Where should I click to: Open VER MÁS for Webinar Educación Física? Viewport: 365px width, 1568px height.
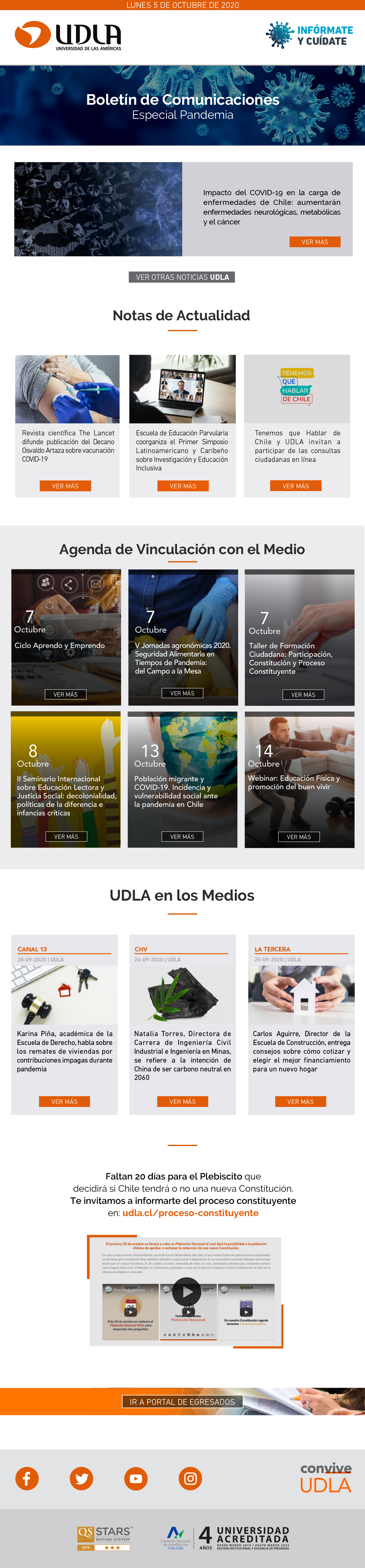pyautogui.click(x=299, y=837)
